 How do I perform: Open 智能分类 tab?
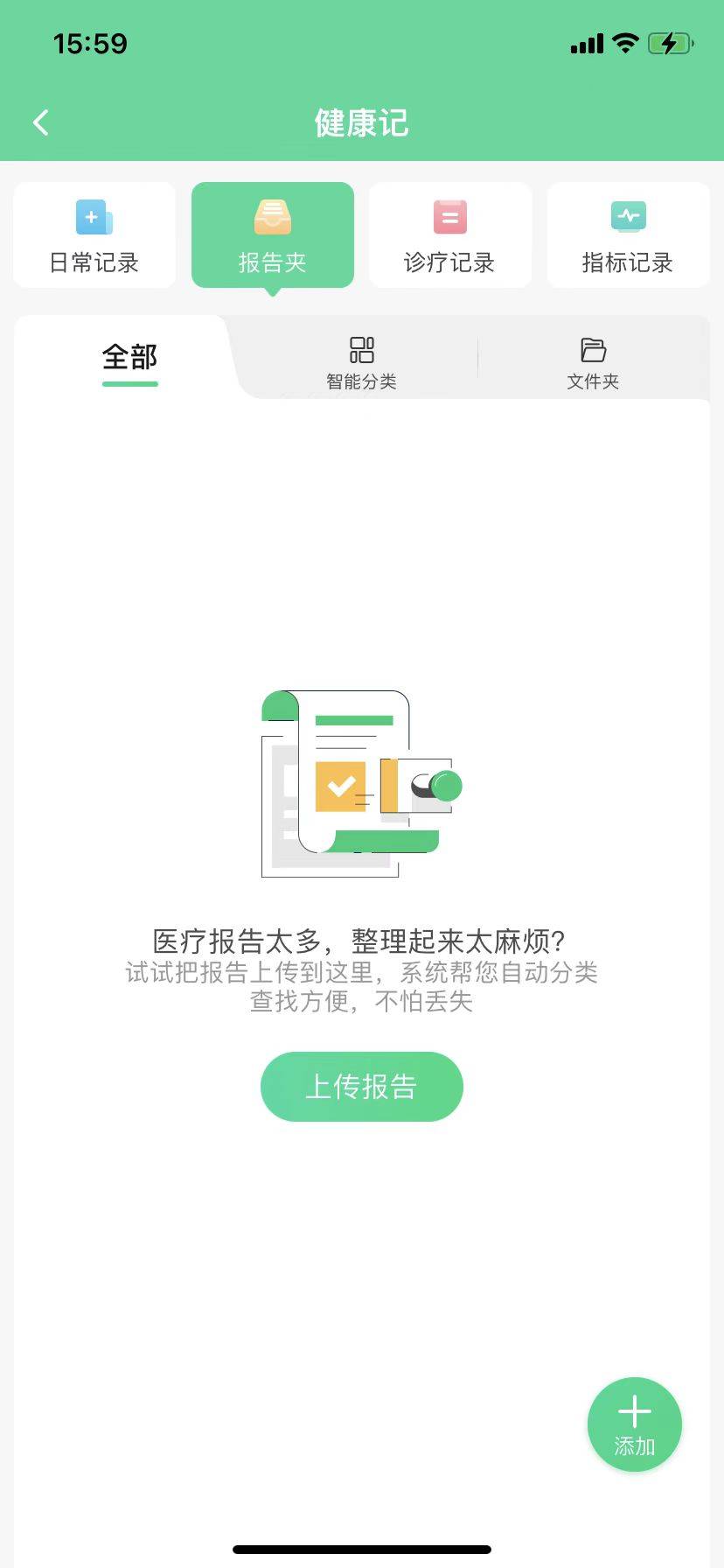tap(361, 362)
